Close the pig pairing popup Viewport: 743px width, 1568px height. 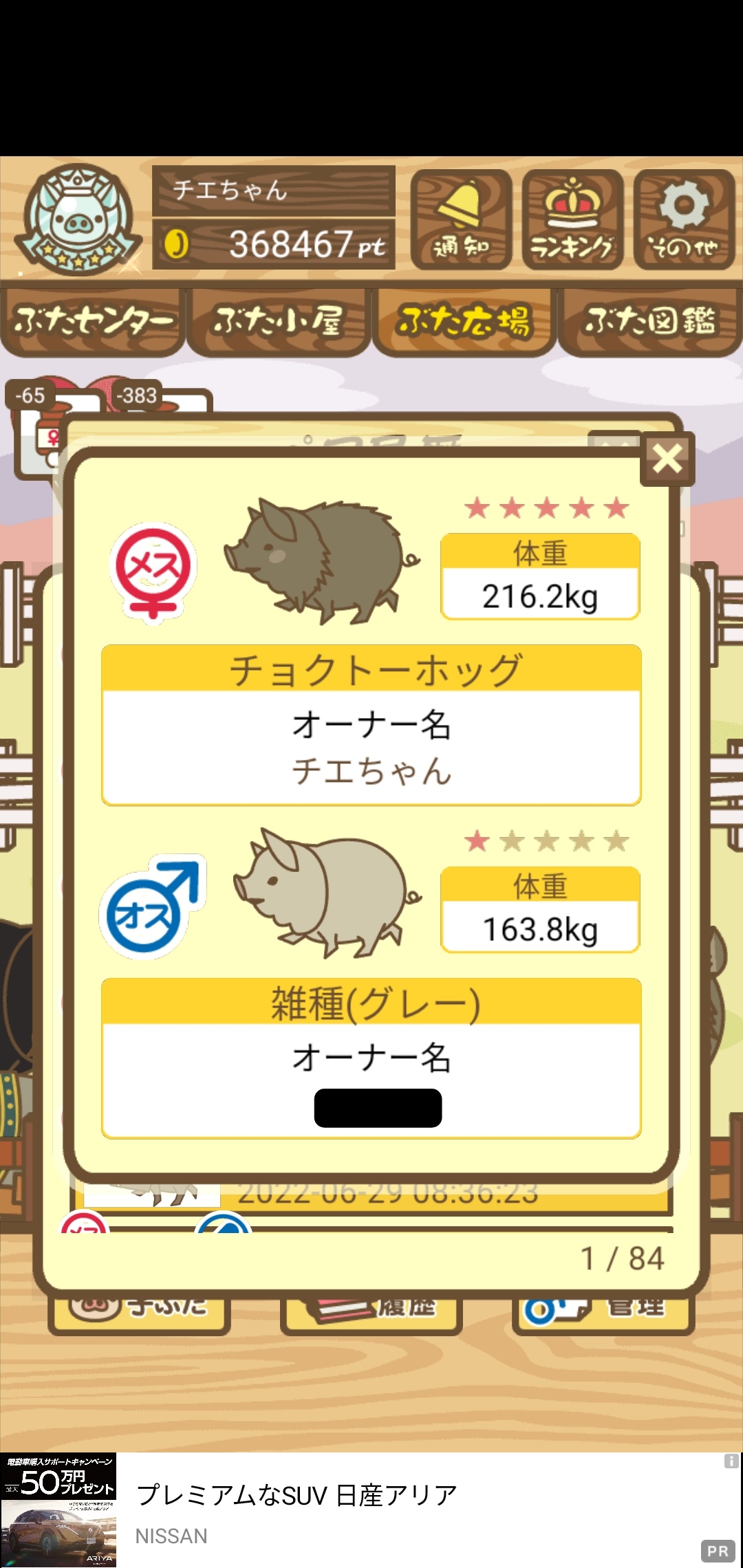667,459
